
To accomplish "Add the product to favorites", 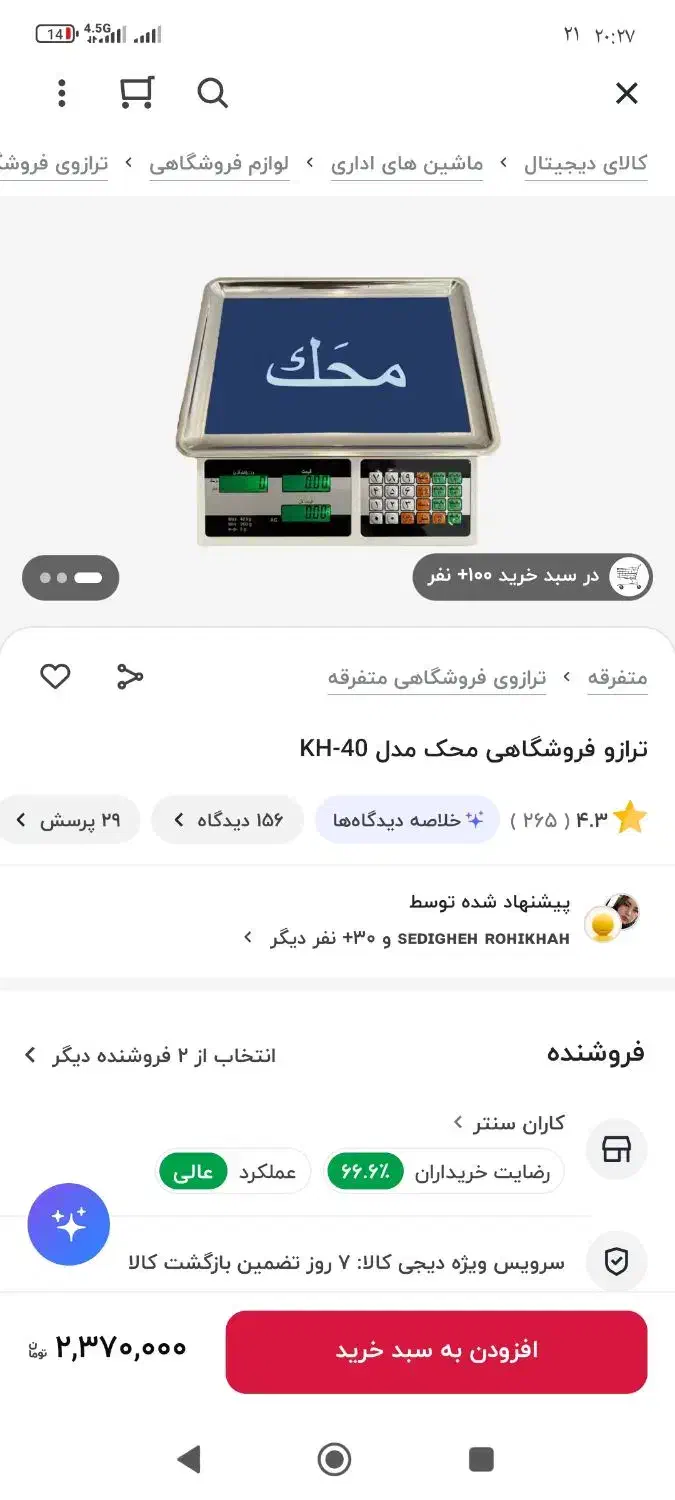I will pos(55,677).
